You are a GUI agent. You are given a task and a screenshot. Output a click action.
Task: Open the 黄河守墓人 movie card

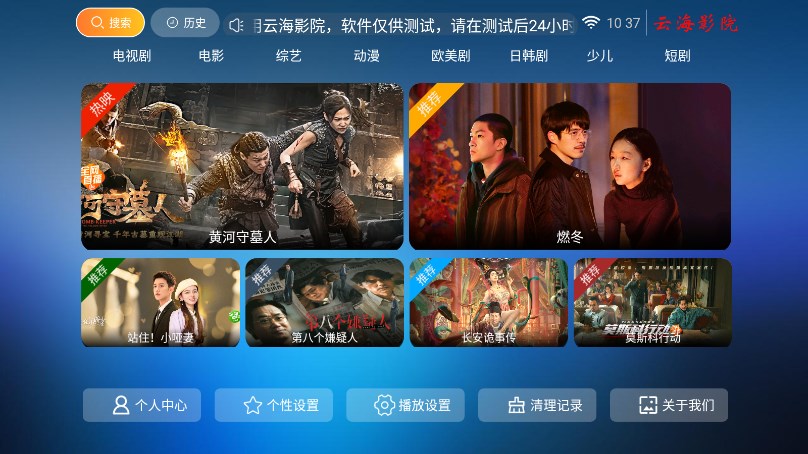242,166
